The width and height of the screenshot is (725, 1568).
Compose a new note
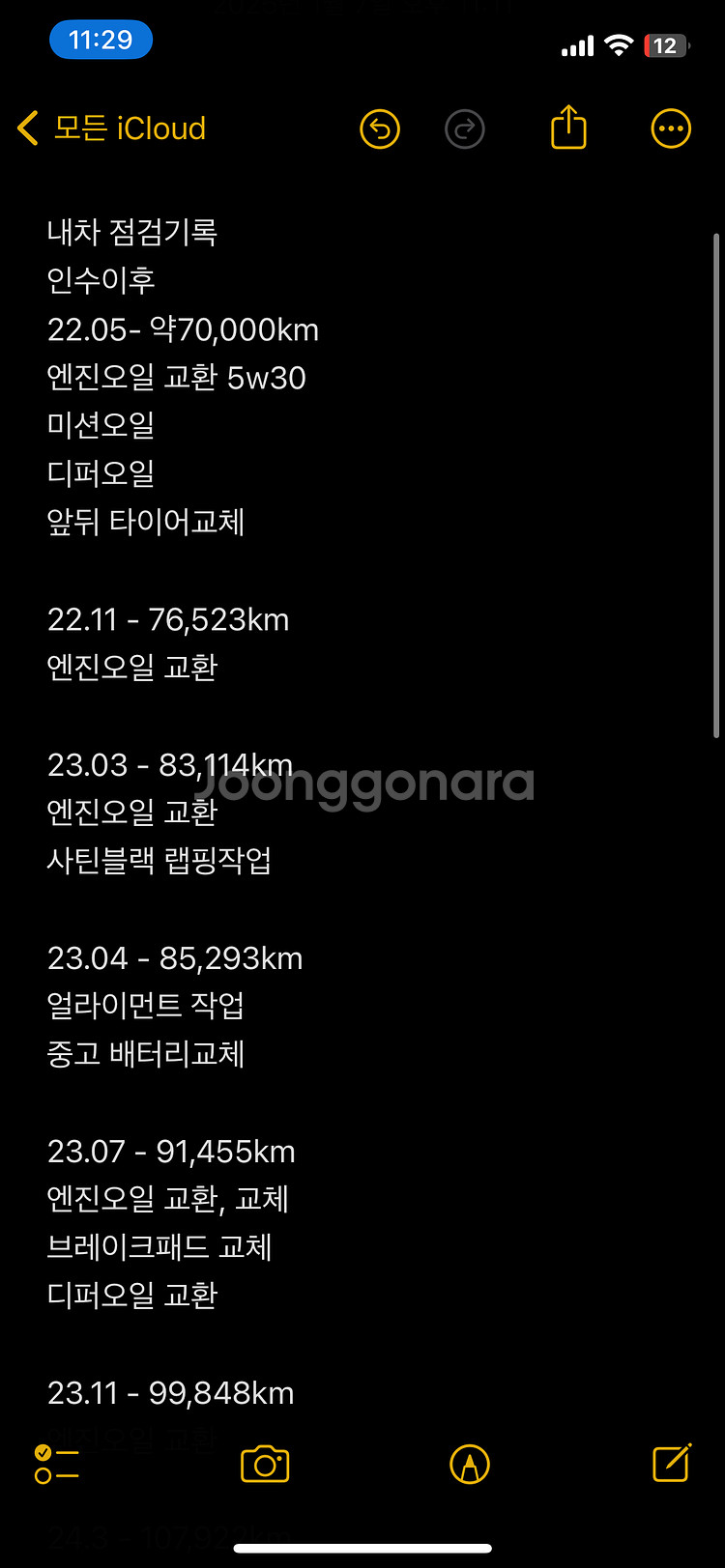pyautogui.click(x=671, y=1464)
